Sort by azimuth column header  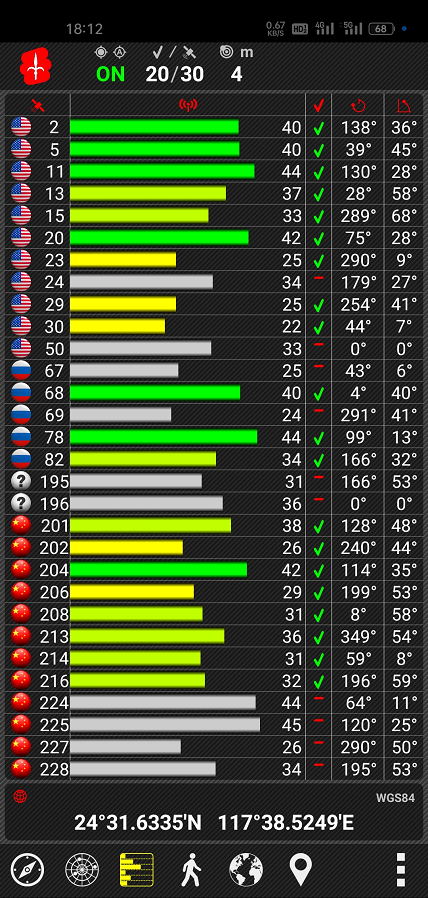(x=358, y=105)
